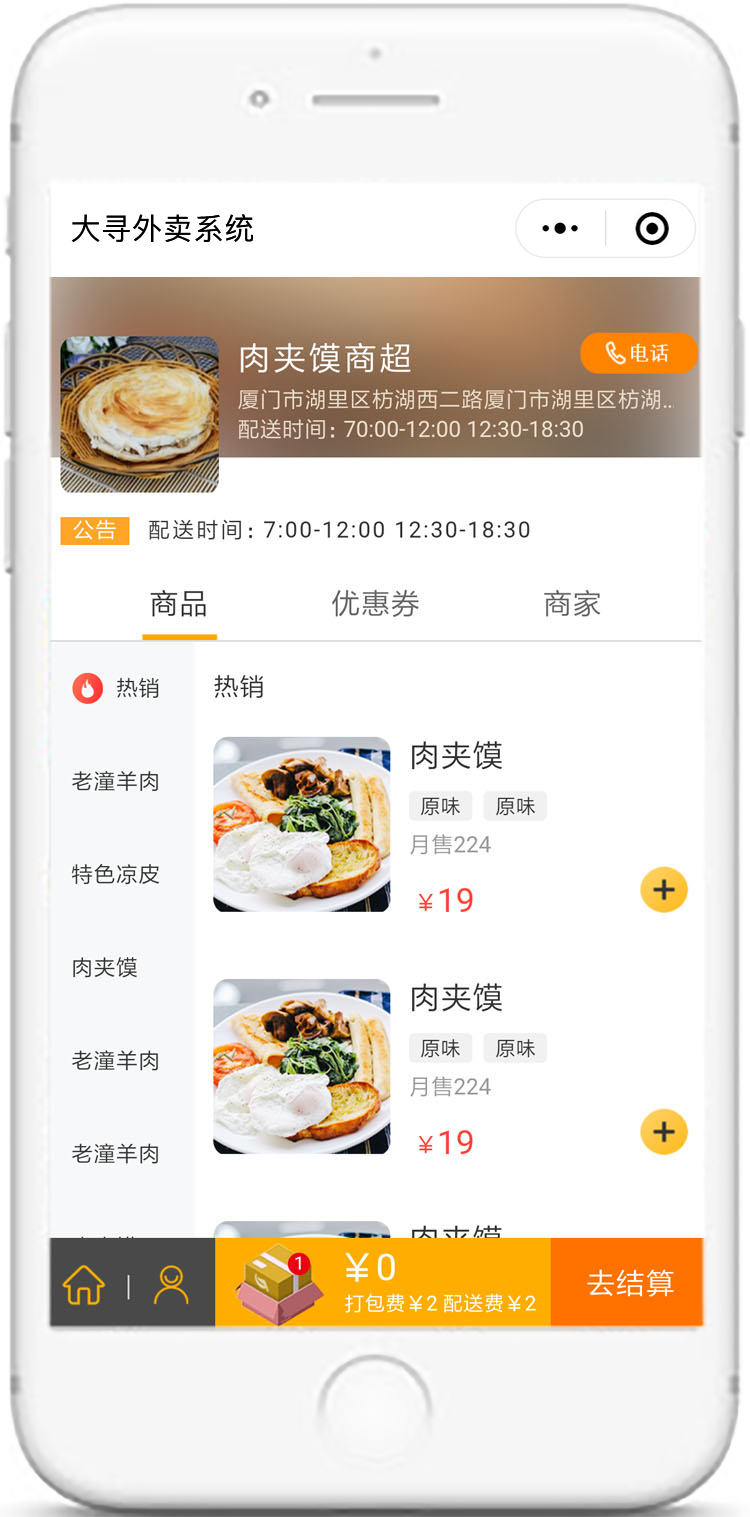The image size is (750, 1517).
Task: Select second 原味 tag under the item
Action: 515,806
